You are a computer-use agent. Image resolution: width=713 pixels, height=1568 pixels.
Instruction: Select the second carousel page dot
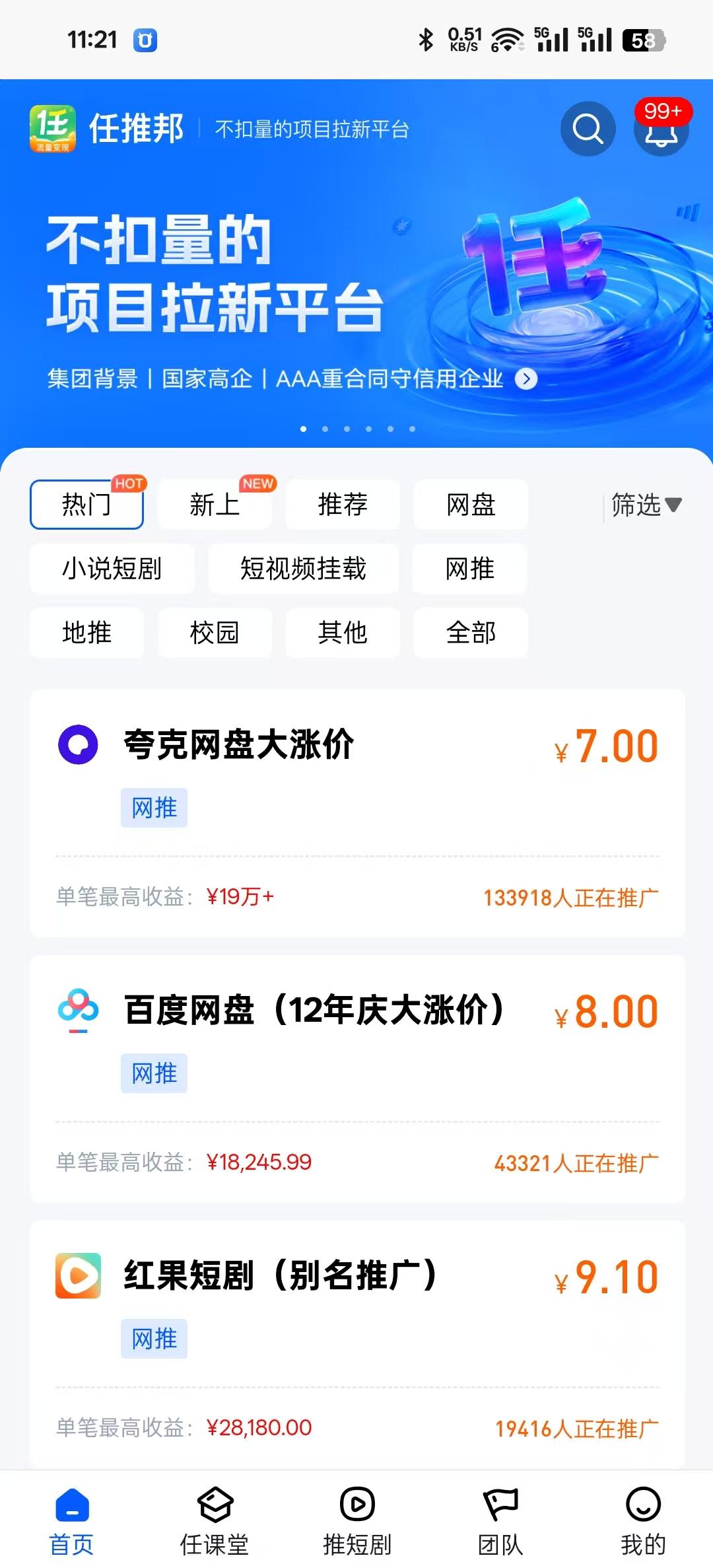tap(325, 429)
